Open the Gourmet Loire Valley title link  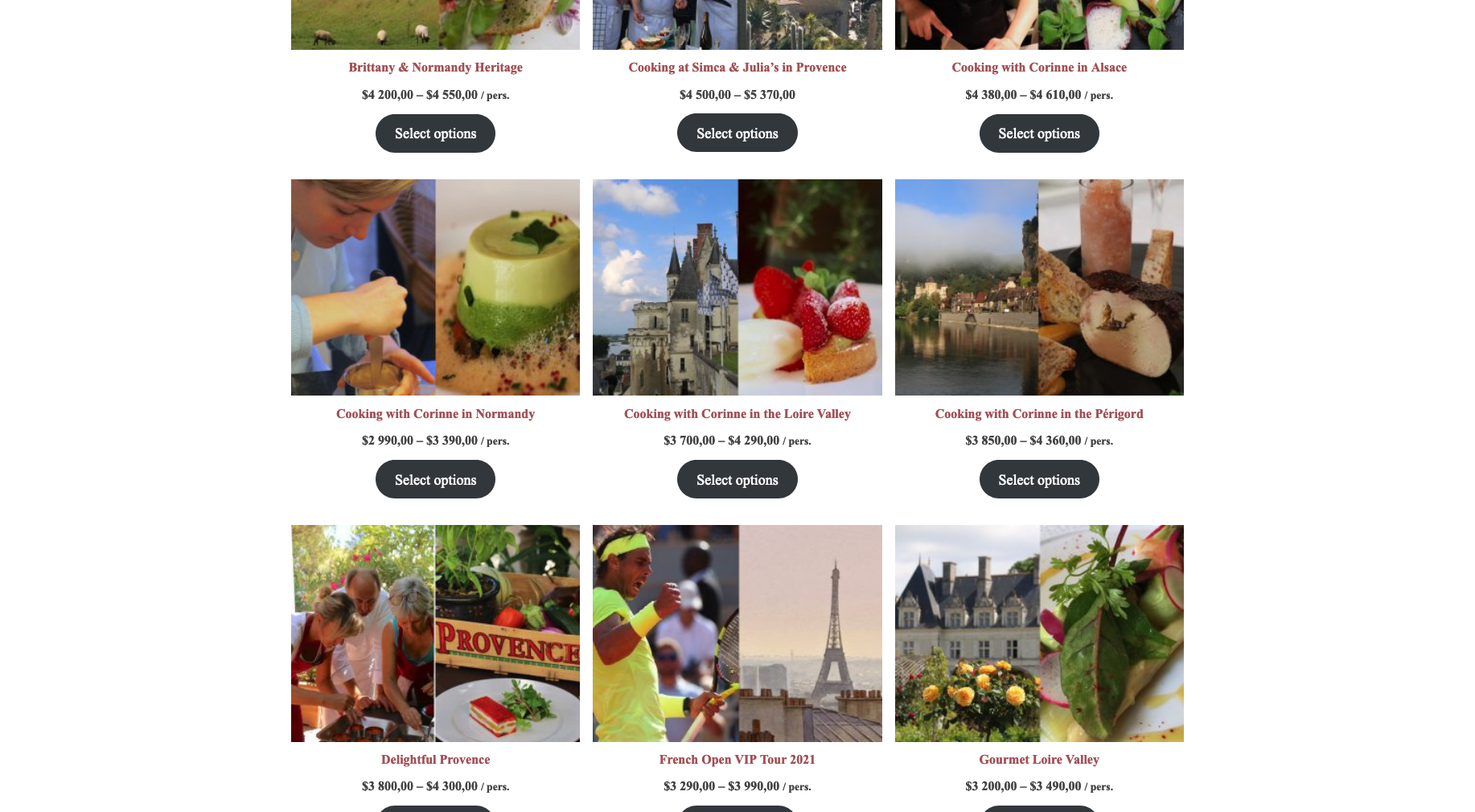1038,760
